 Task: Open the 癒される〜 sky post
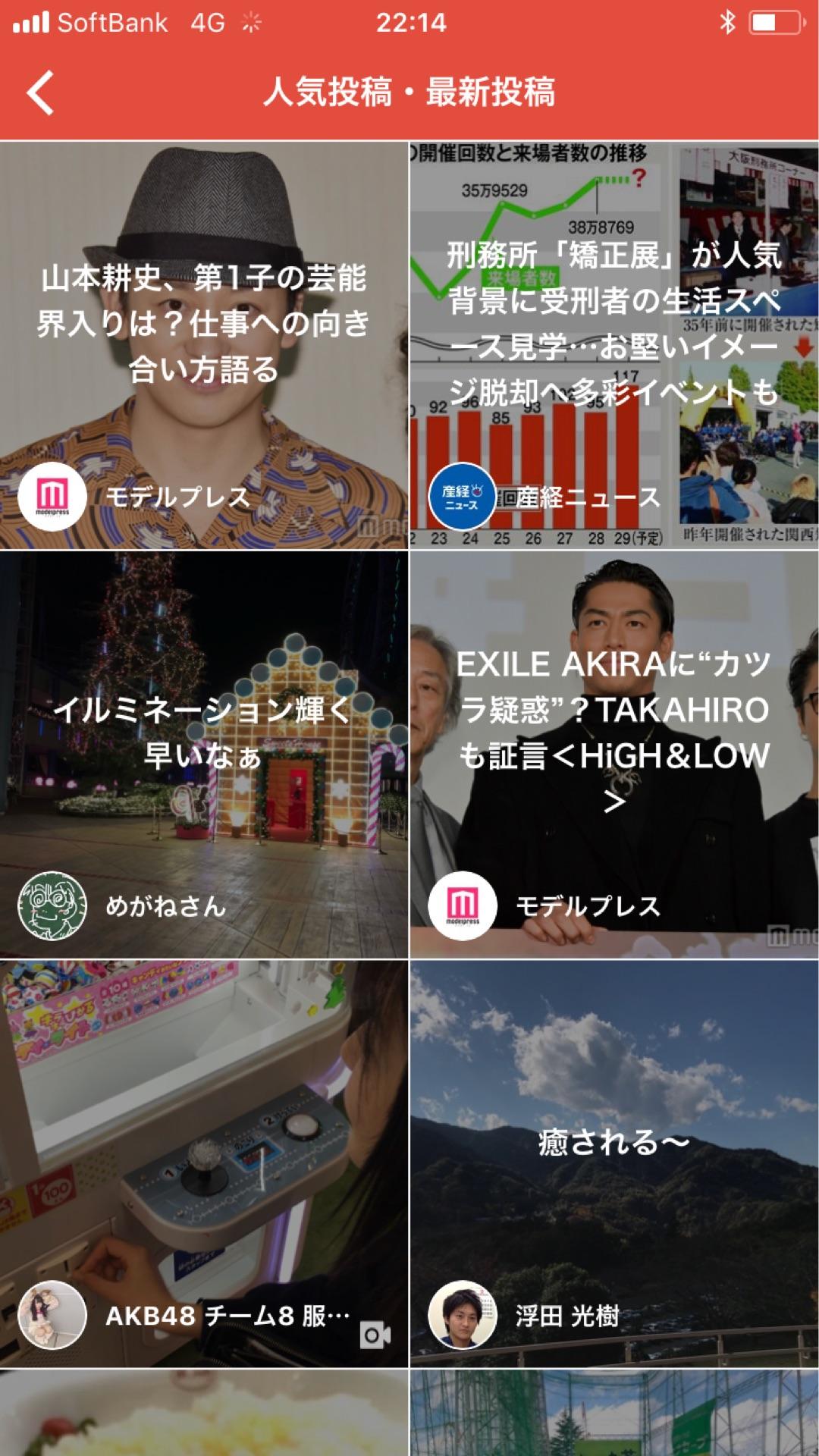[613, 1137]
